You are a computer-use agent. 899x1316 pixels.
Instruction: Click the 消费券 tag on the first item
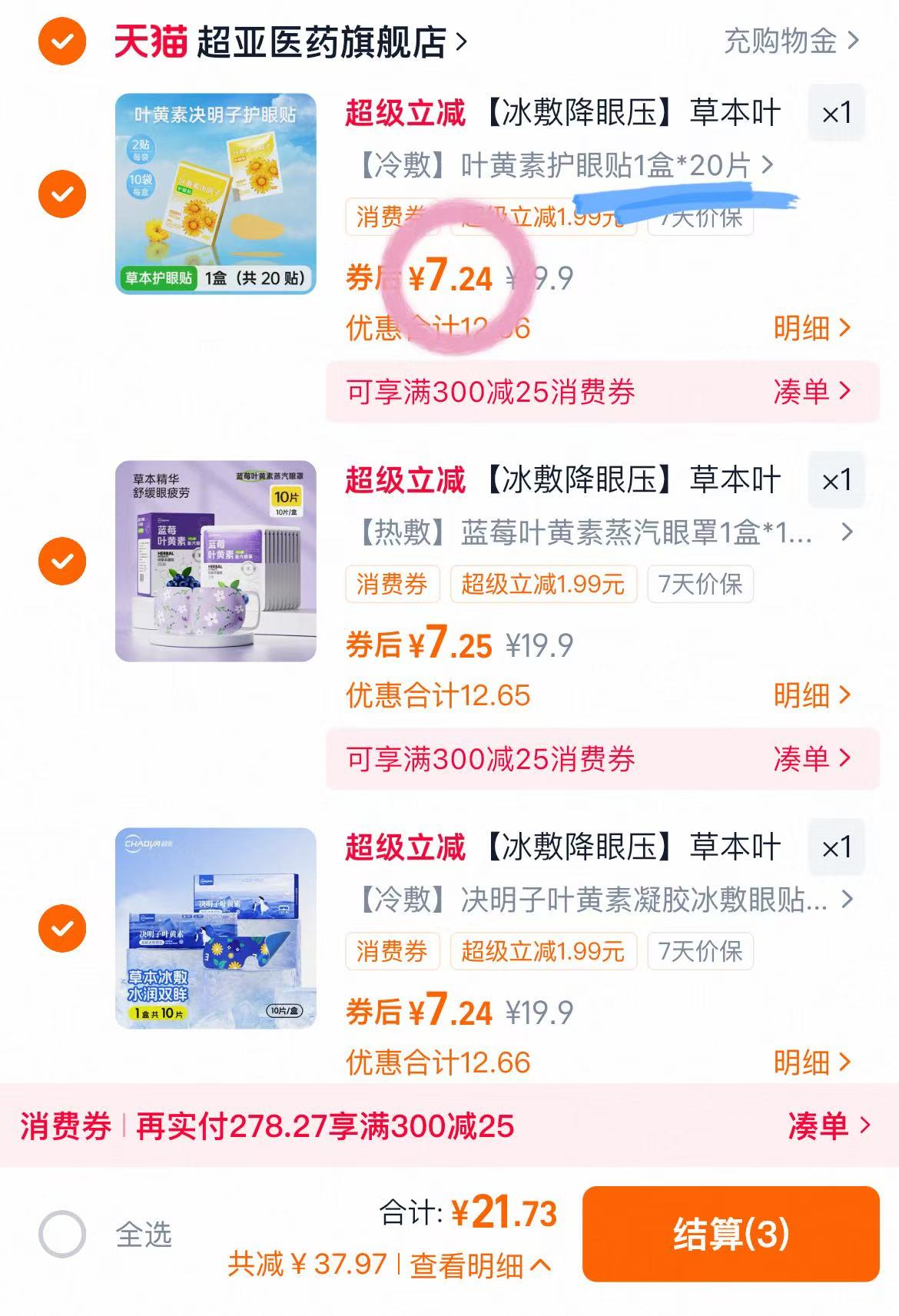[391, 219]
